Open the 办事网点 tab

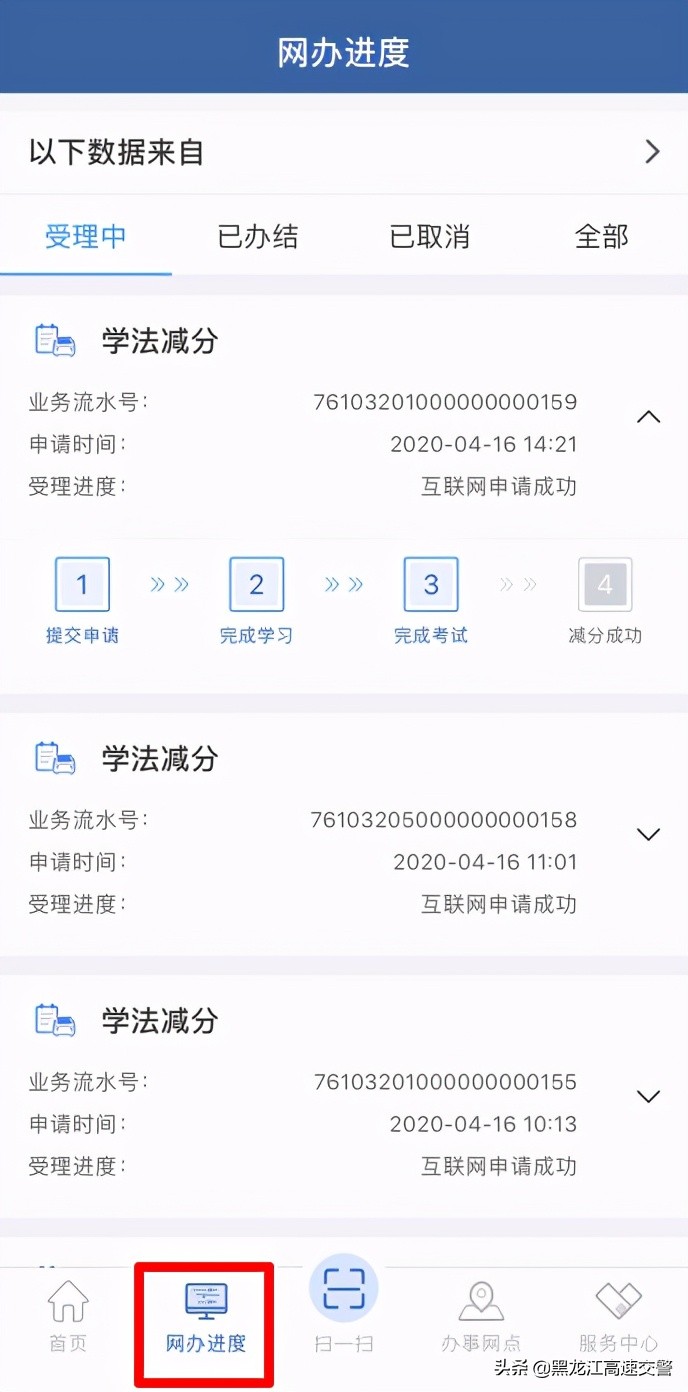(x=481, y=1316)
